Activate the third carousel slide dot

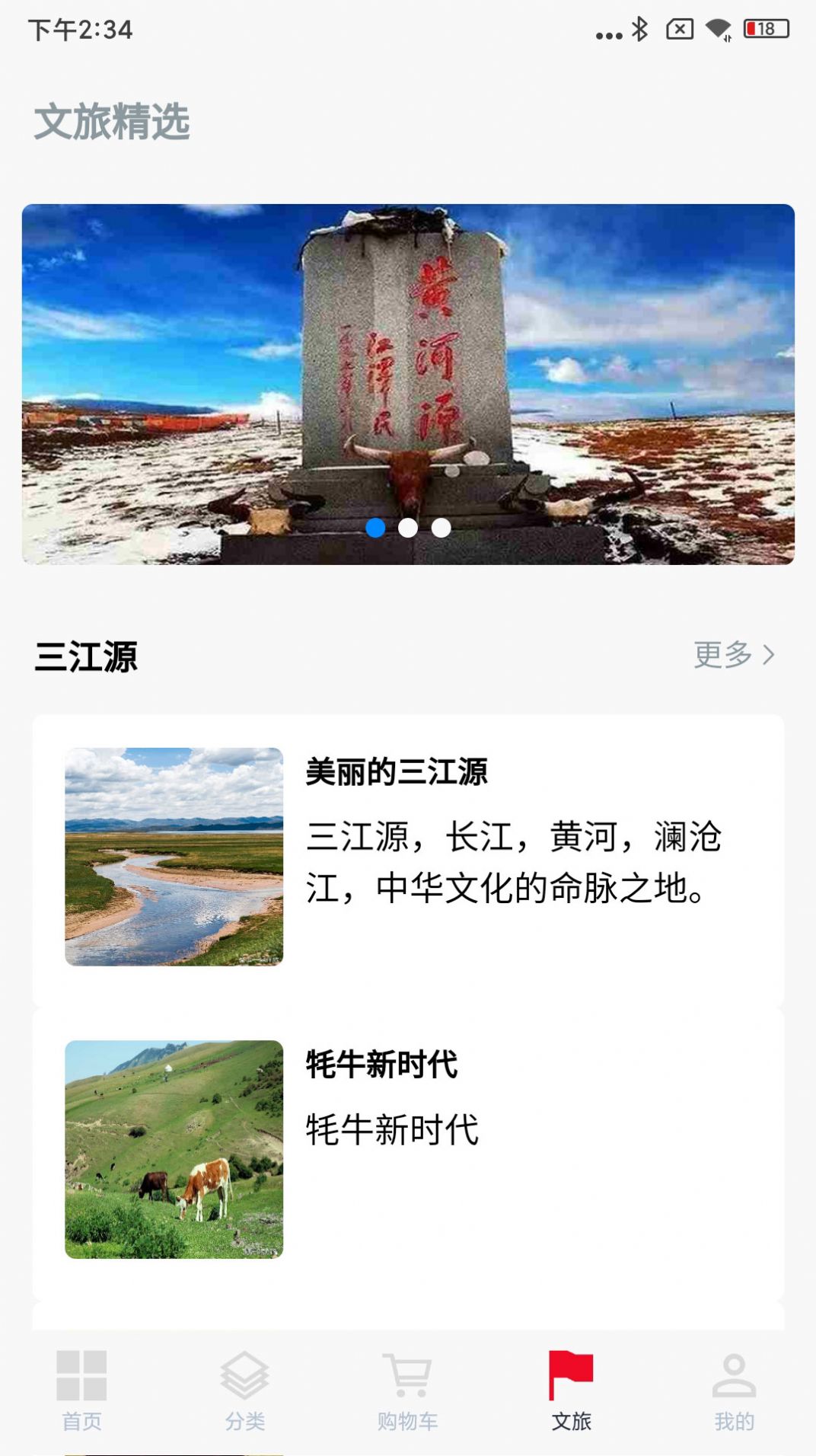point(438,526)
